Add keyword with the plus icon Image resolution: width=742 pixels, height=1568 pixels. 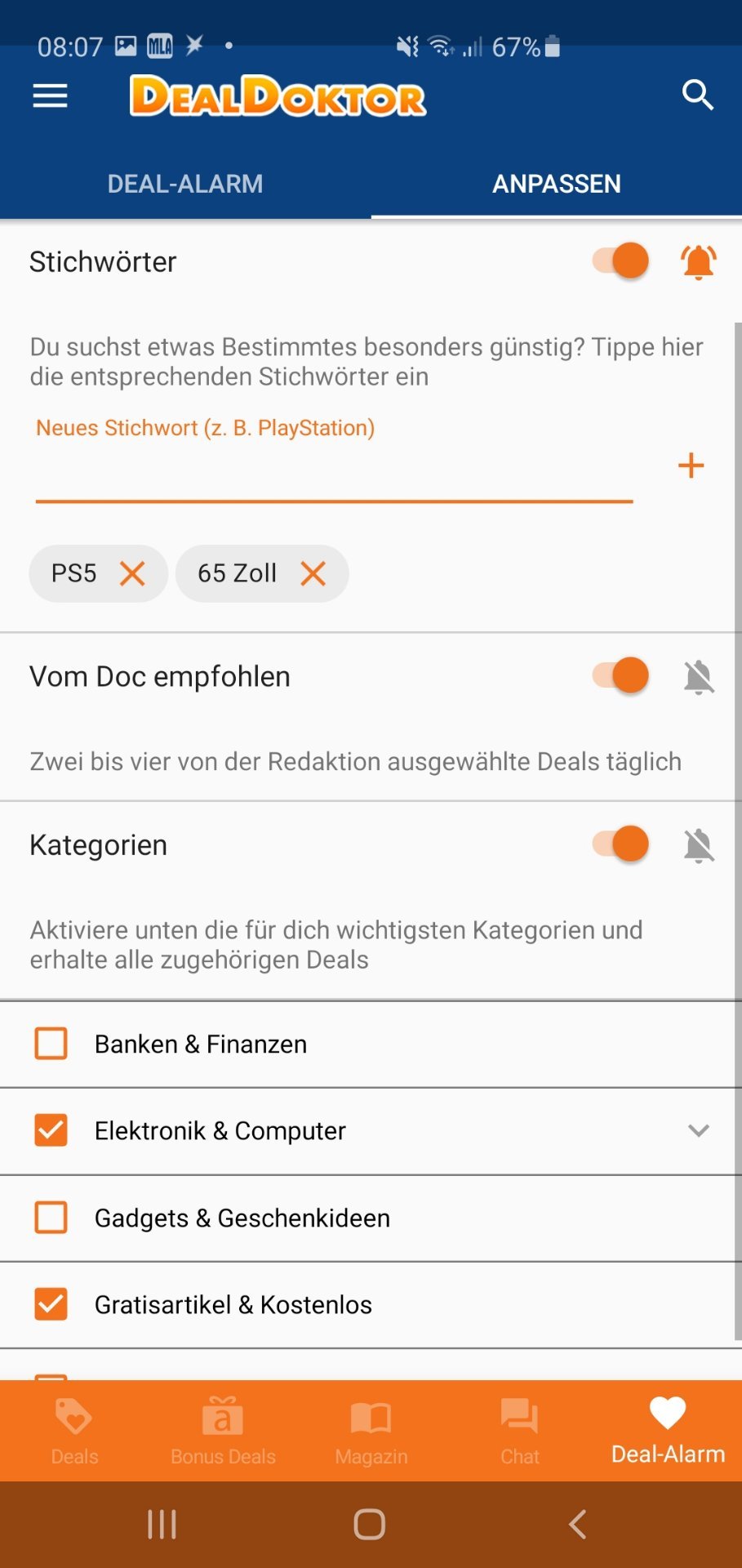[x=691, y=465]
